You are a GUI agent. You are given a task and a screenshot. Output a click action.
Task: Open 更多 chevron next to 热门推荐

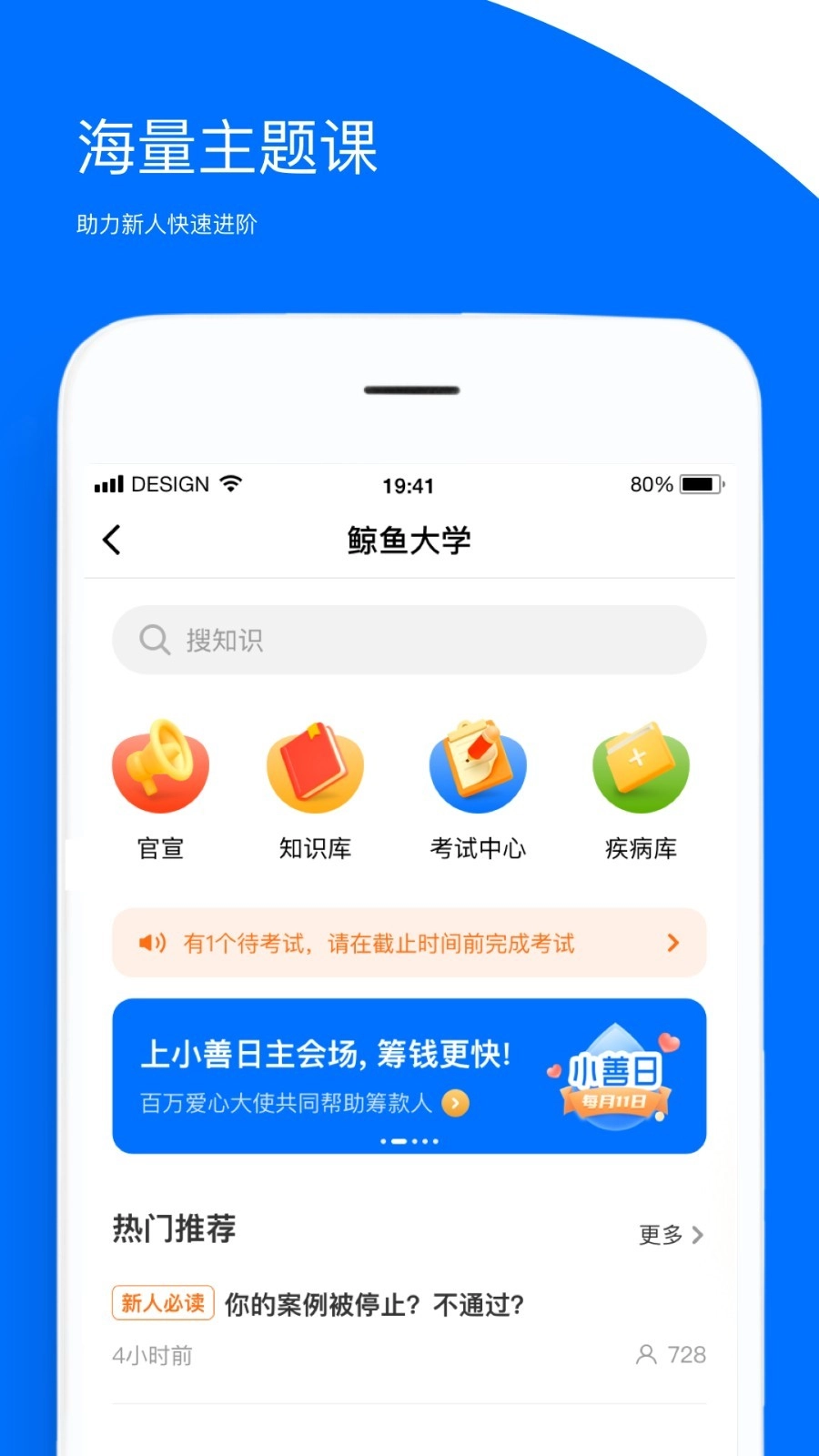pos(699,1235)
